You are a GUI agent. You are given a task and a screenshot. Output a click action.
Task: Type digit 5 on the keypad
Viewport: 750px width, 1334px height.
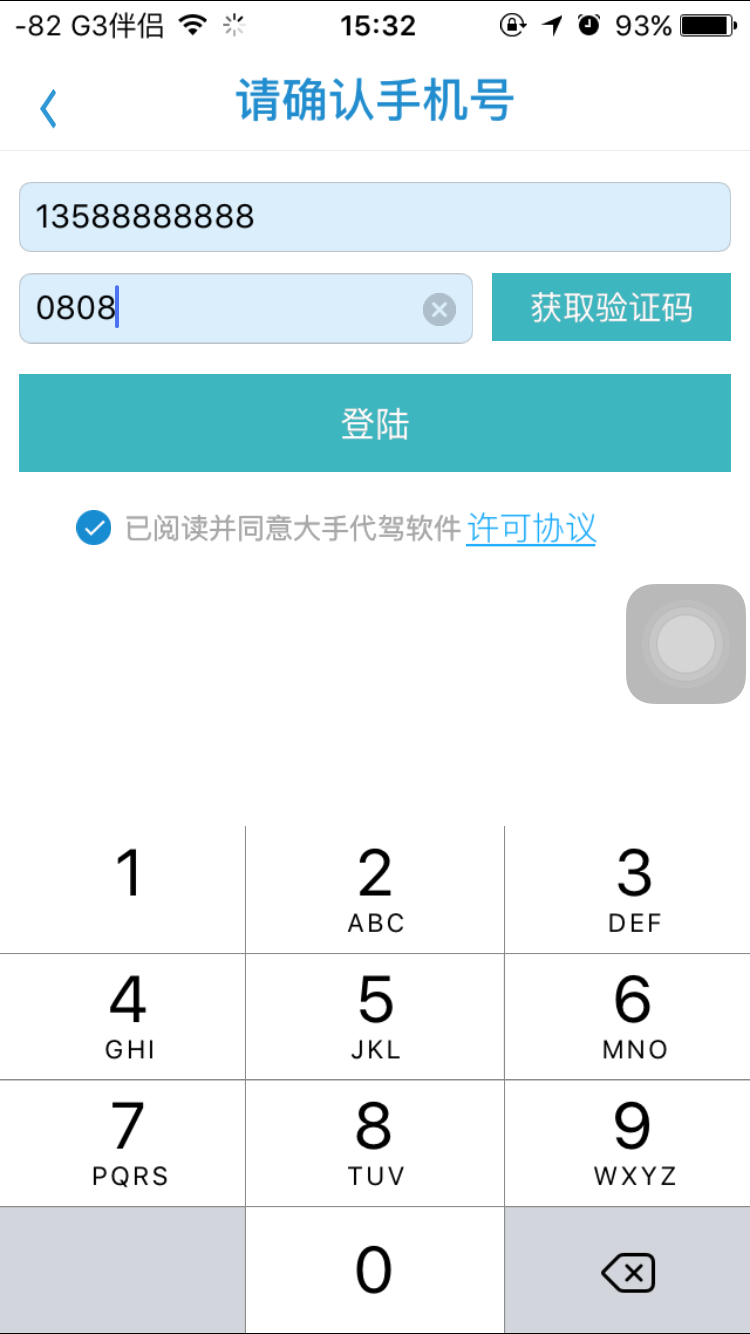375,1017
